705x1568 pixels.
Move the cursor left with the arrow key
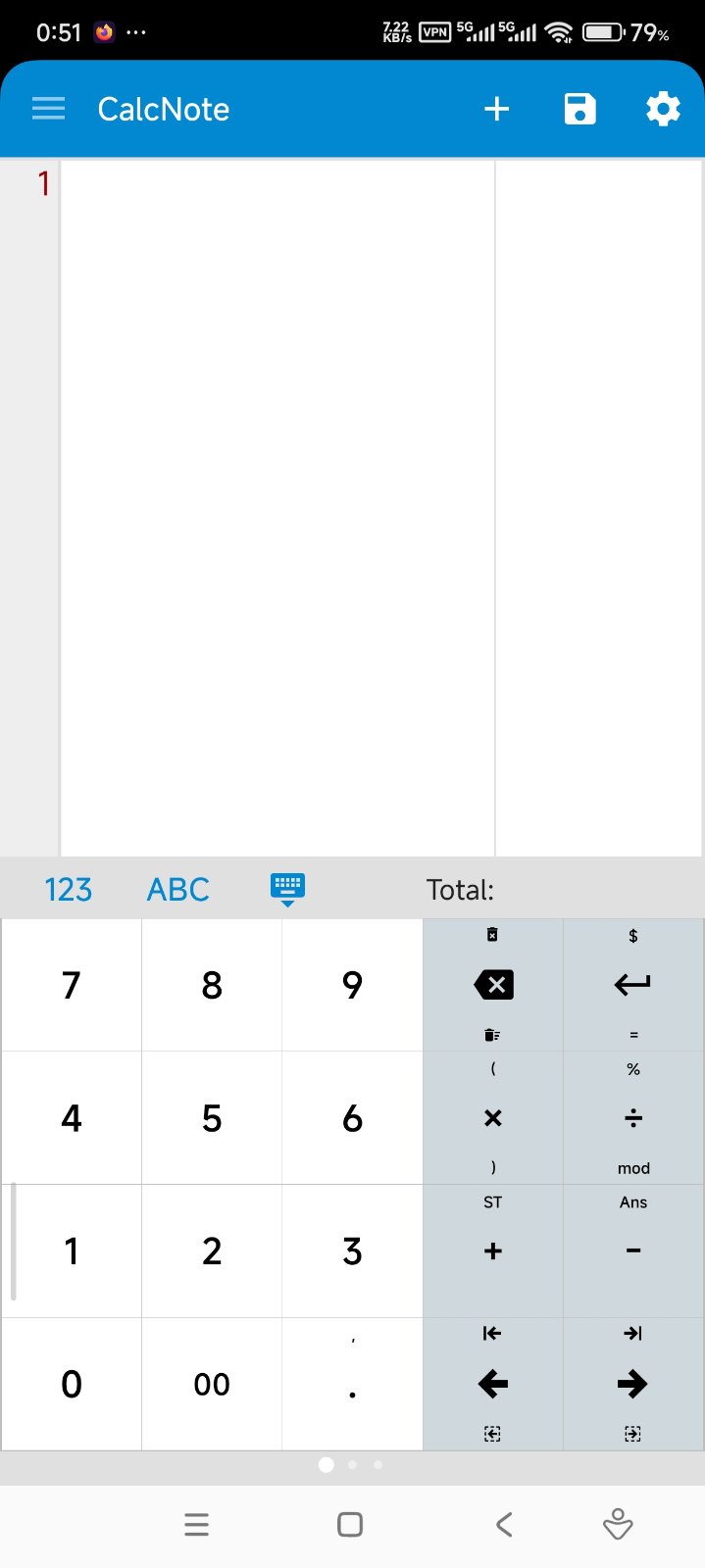[x=493, y=1384]
